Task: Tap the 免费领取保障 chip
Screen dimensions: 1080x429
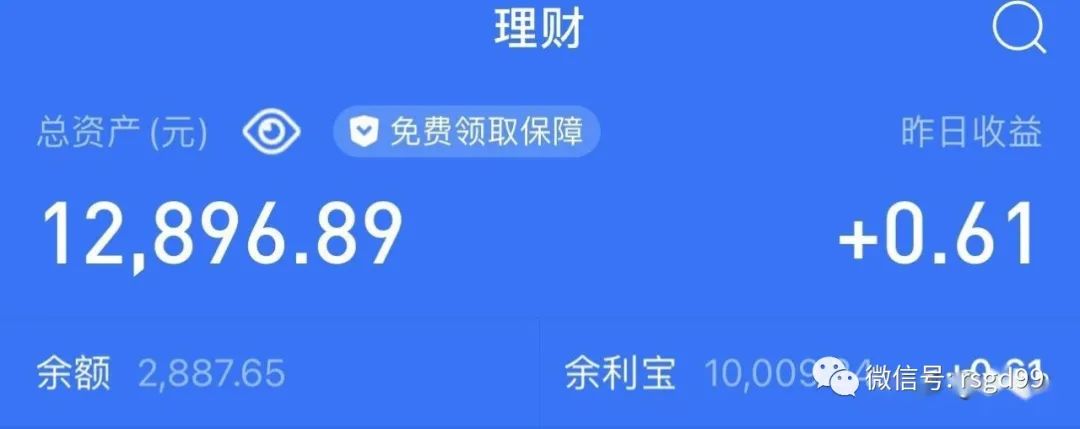Action: [x=466, y=131]
